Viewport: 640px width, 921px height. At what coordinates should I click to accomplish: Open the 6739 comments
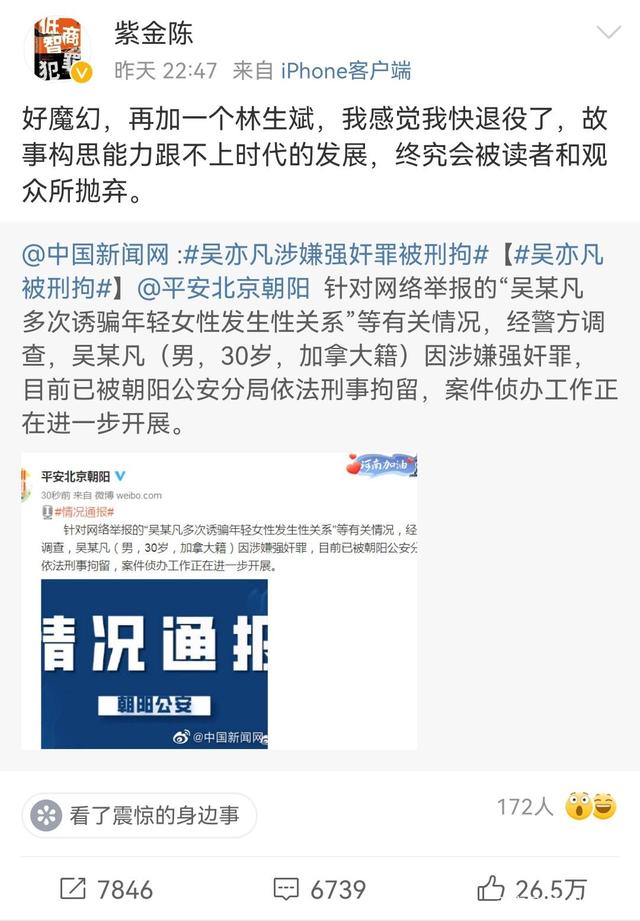pos(320,888)
